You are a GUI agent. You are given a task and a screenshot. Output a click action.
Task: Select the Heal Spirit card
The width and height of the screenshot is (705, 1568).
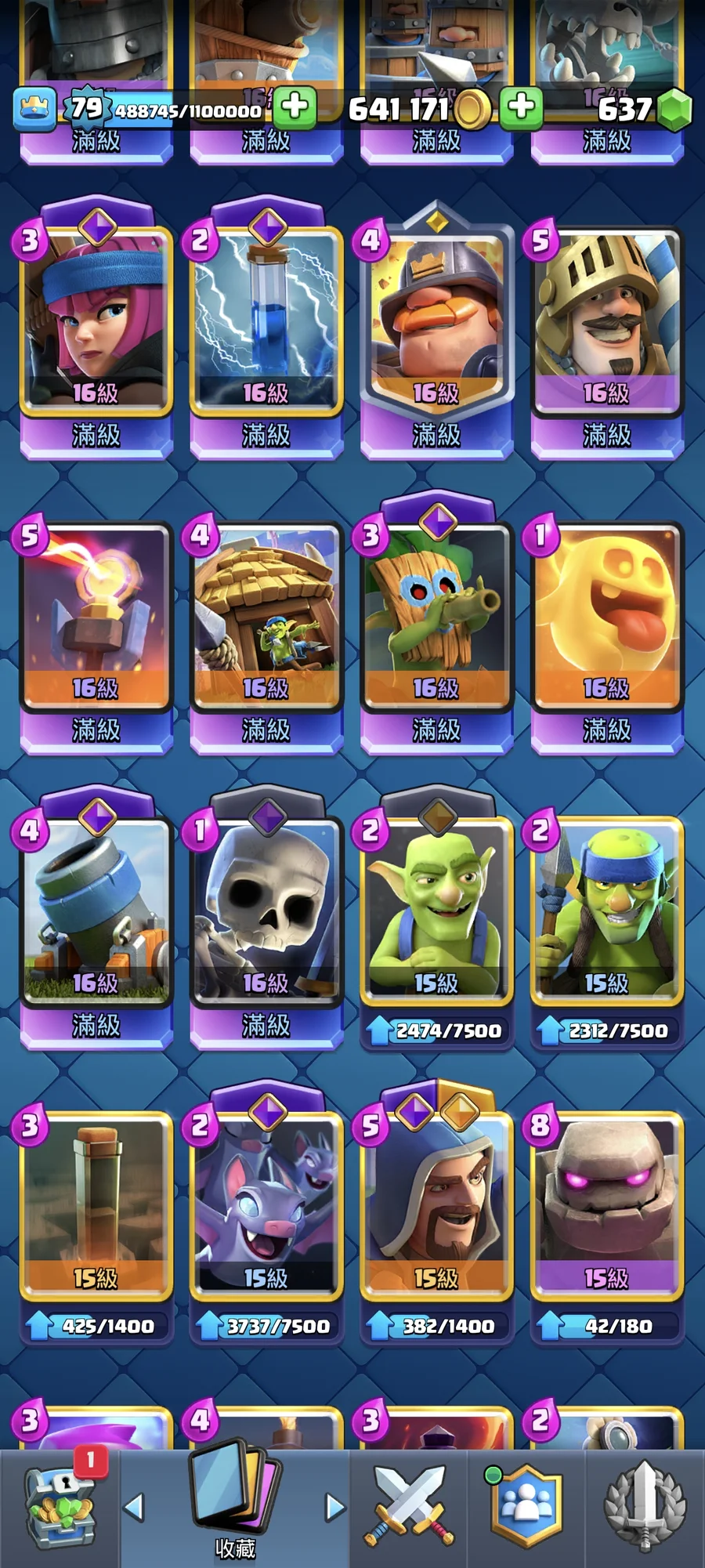pyautogui.click(x=606, y=617)
